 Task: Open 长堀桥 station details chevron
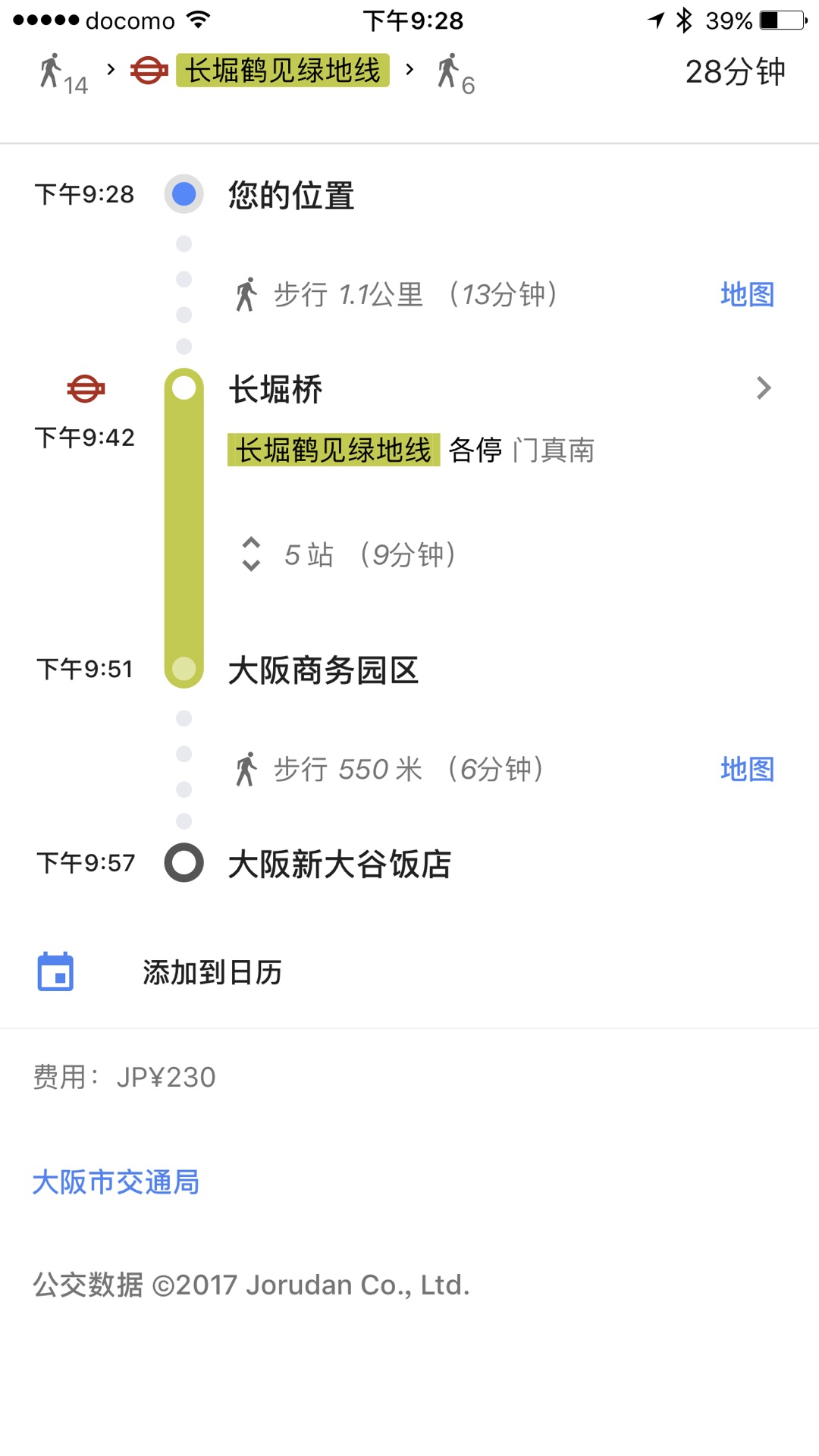click(x=763, y=388)
